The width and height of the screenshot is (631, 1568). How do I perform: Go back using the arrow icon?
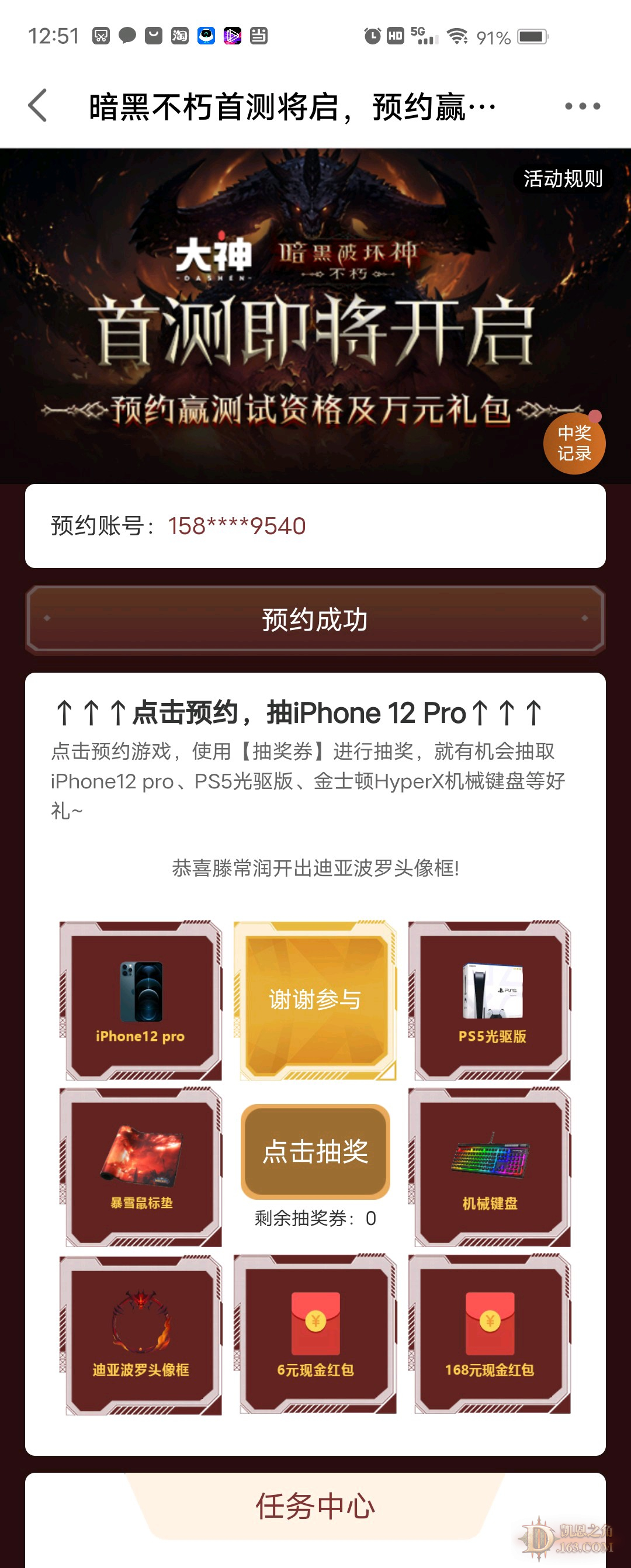(x=38, y=106)
